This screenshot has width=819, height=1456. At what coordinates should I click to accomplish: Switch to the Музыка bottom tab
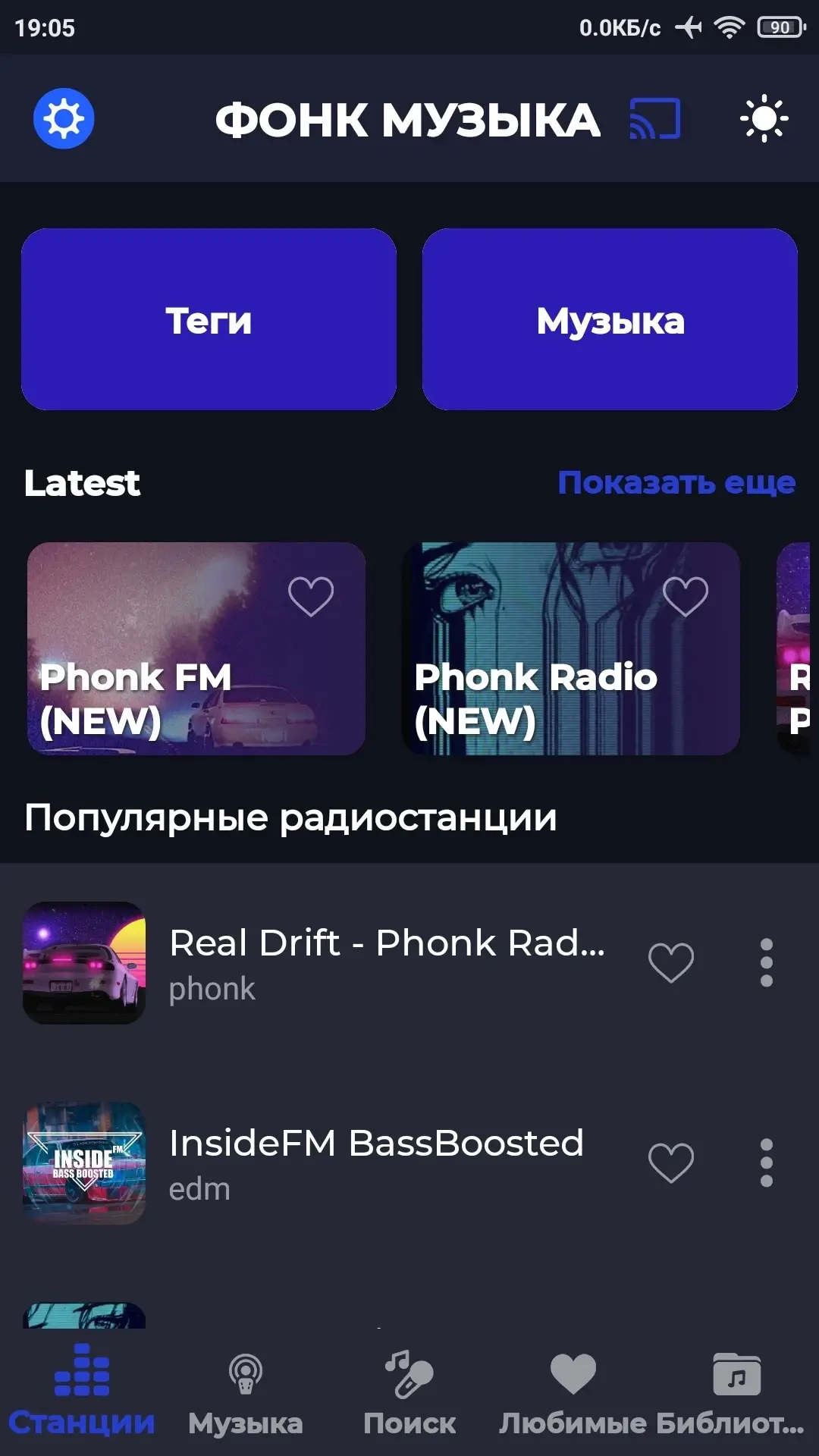[x=246, y=1394]
